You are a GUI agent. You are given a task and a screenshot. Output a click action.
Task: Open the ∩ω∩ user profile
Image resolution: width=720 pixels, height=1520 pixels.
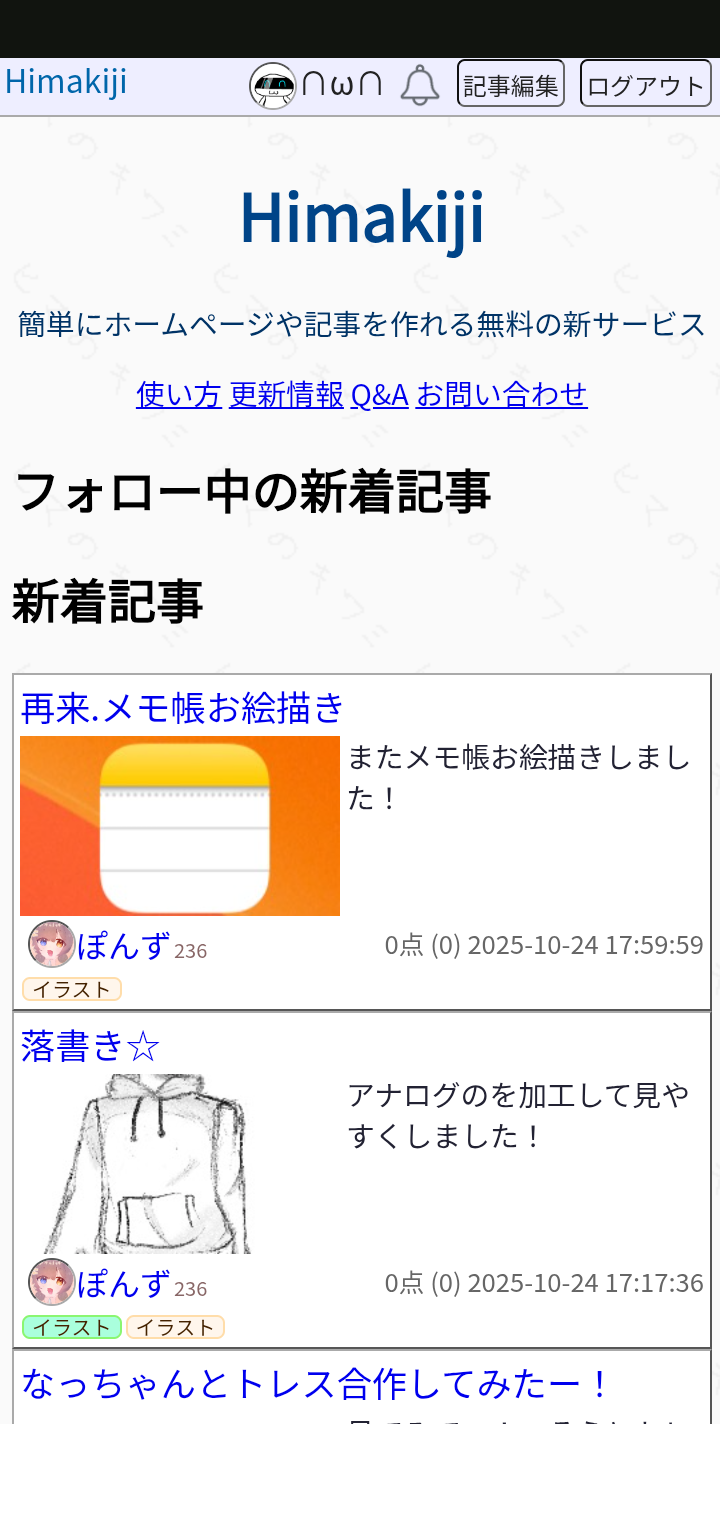point(316,85)
